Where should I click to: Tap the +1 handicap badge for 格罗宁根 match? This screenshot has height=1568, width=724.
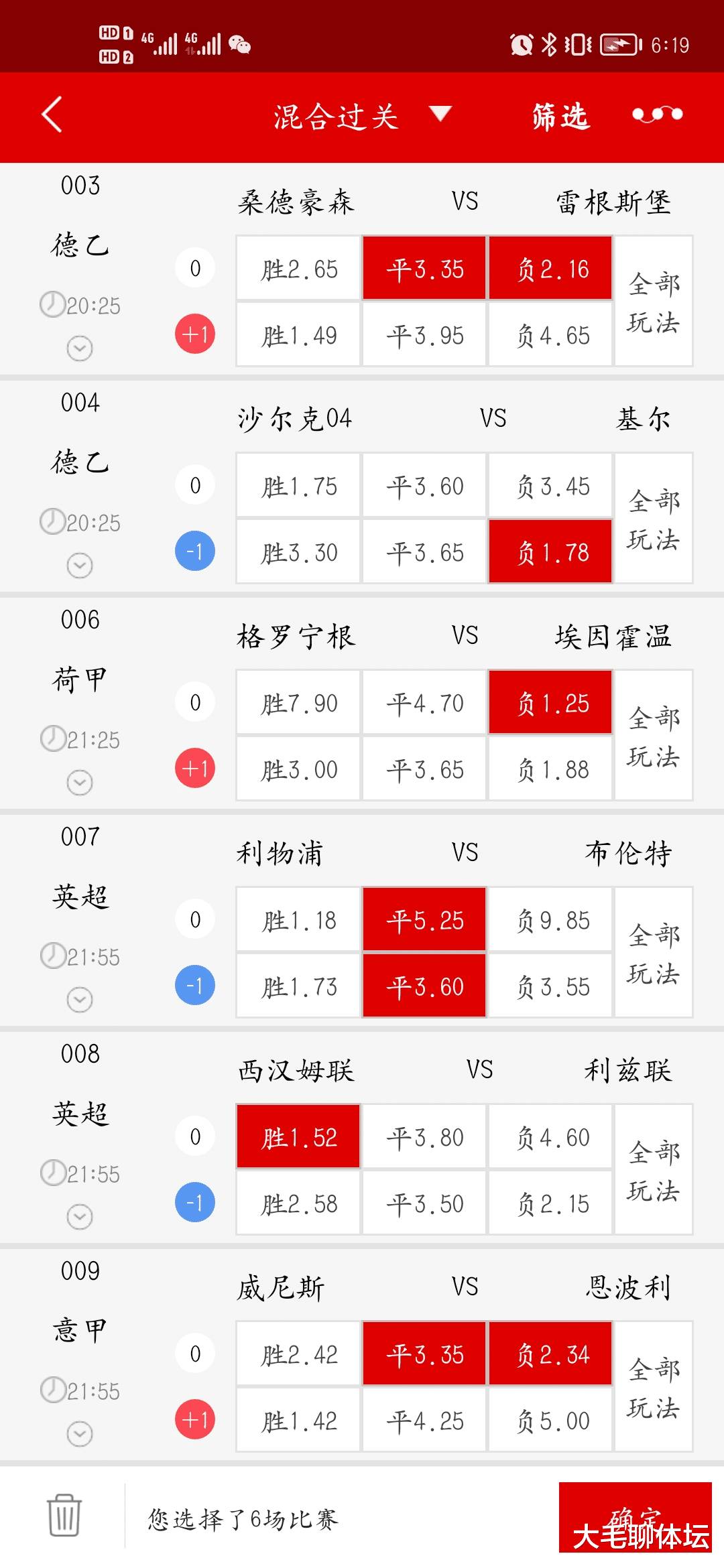[194, 767]
